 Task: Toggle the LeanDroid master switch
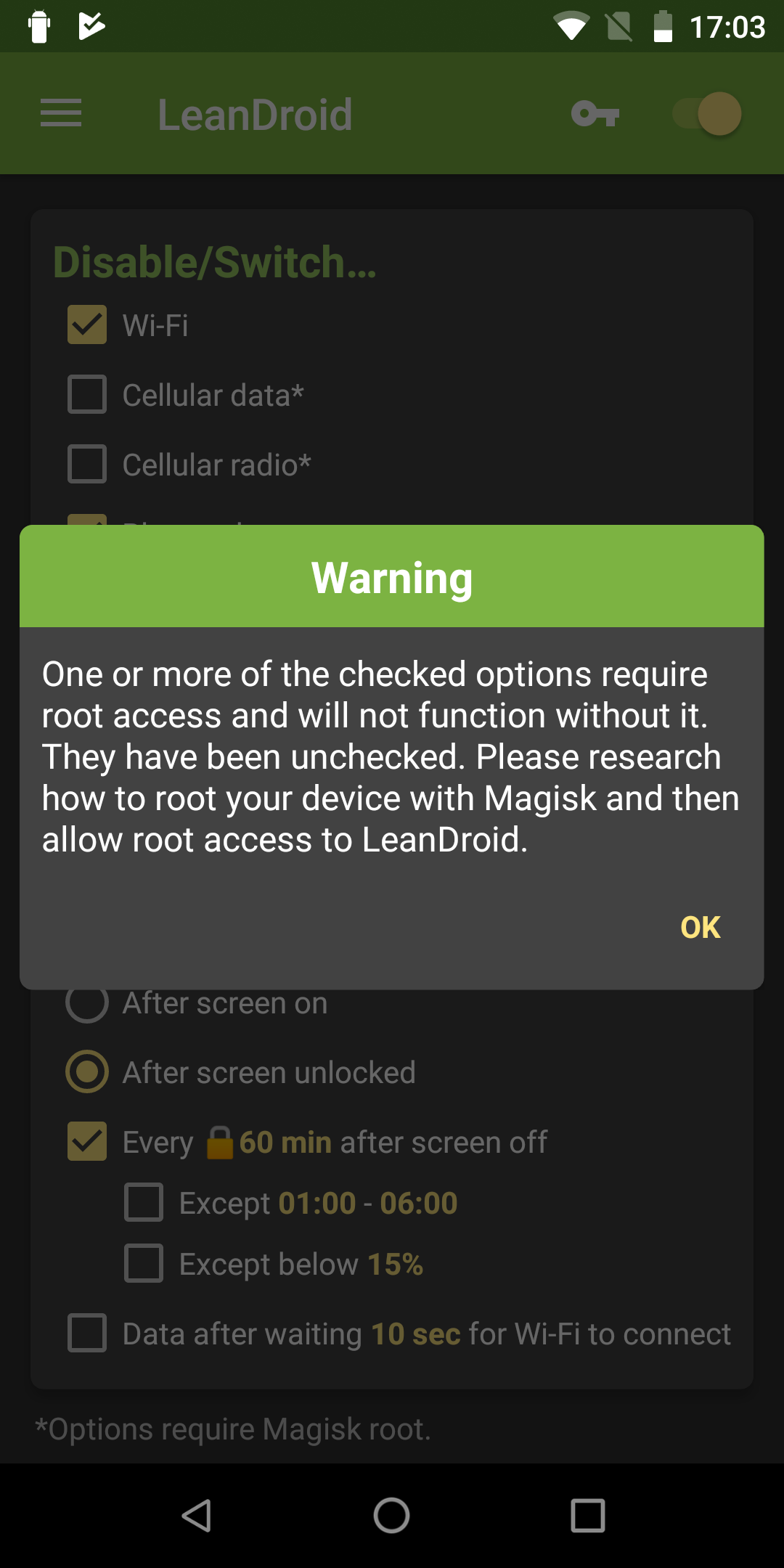(708, 114)
